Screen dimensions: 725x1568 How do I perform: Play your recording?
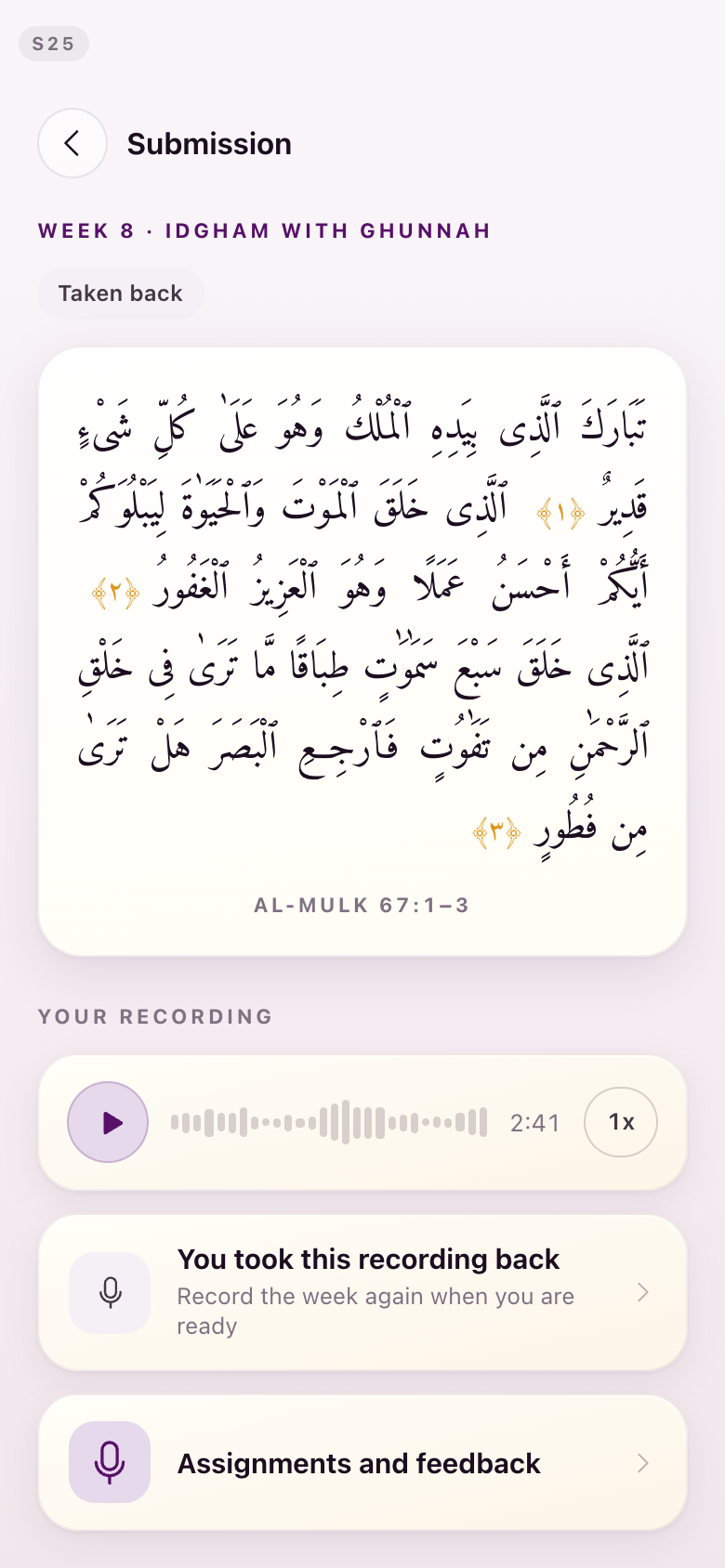pos(108,1122)
